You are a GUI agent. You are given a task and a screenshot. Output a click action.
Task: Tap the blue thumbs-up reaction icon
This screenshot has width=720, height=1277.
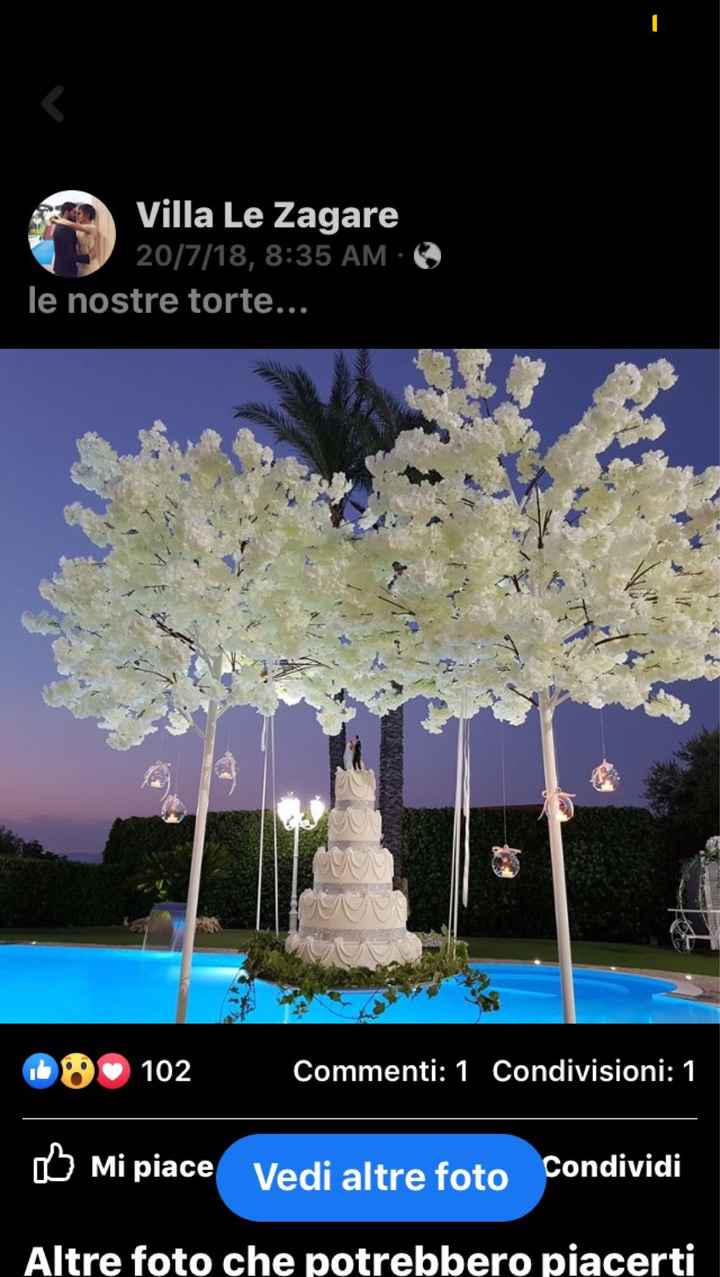(x=40, y=1071)
